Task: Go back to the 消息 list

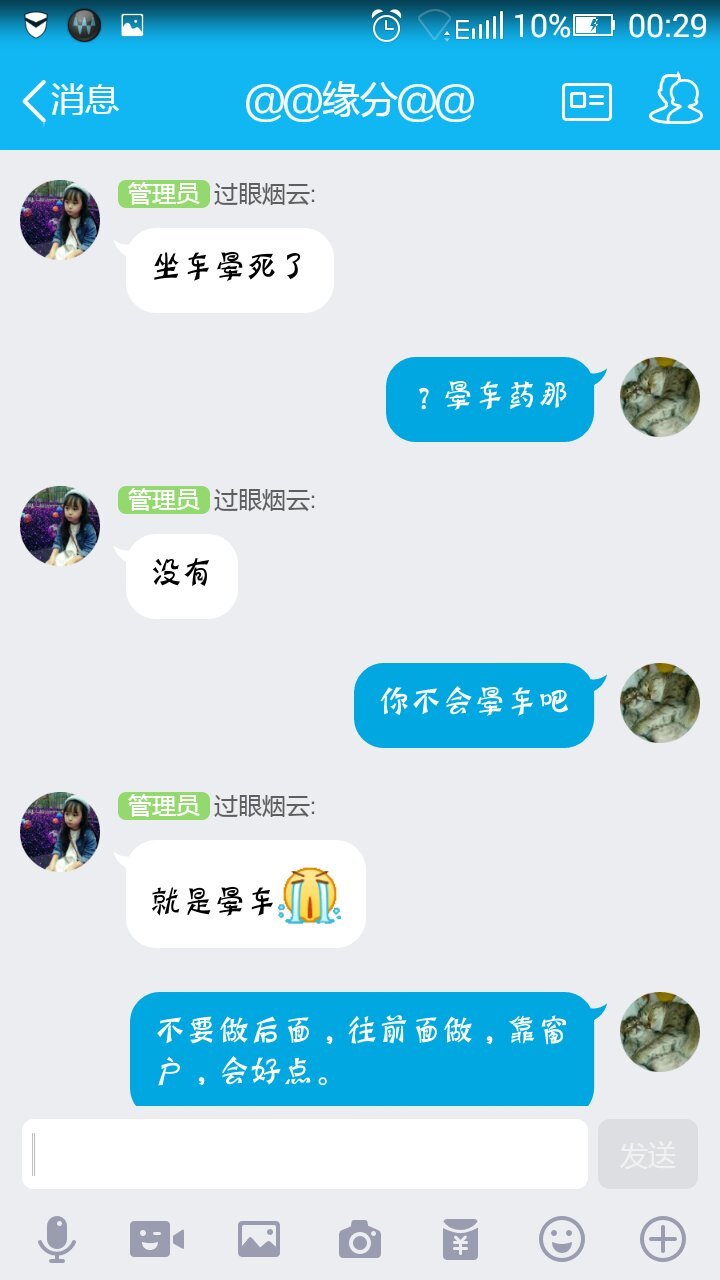Action: pos(70,101)
